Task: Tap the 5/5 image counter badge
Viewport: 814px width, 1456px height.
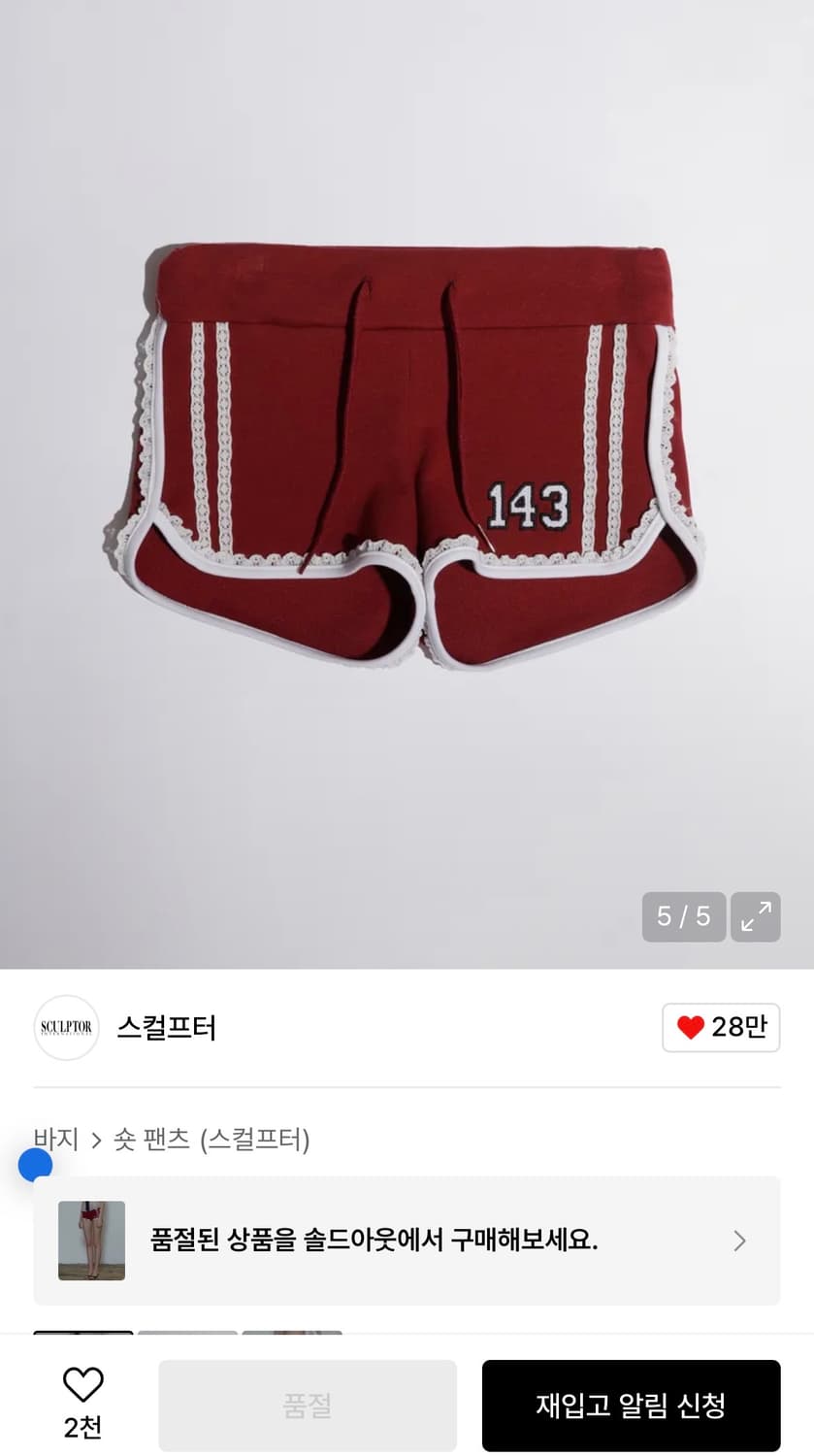Action: pos(683,916)
